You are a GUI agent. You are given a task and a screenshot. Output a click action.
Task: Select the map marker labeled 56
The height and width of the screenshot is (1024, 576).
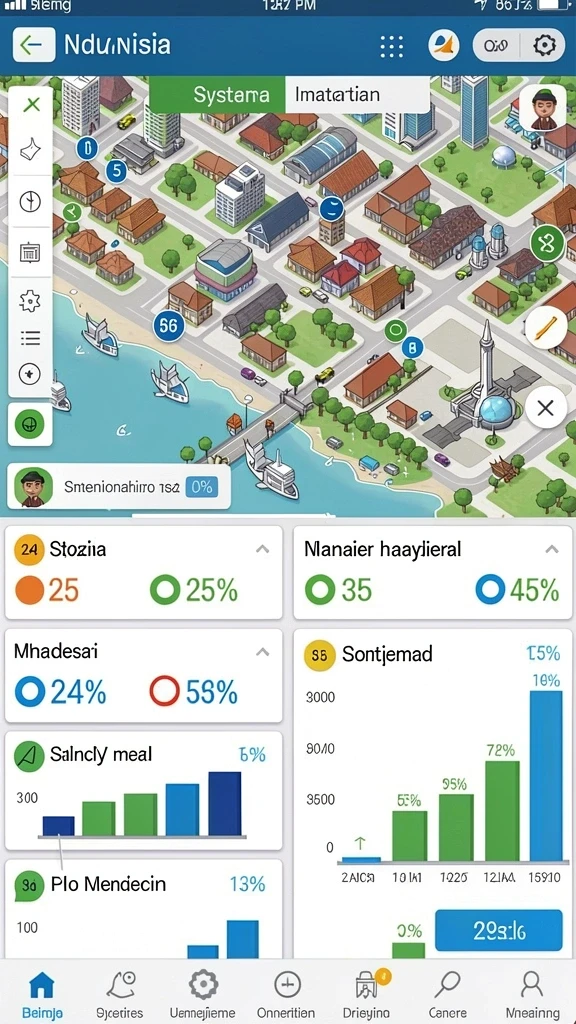pyautogui.click(x=168, y=325)
